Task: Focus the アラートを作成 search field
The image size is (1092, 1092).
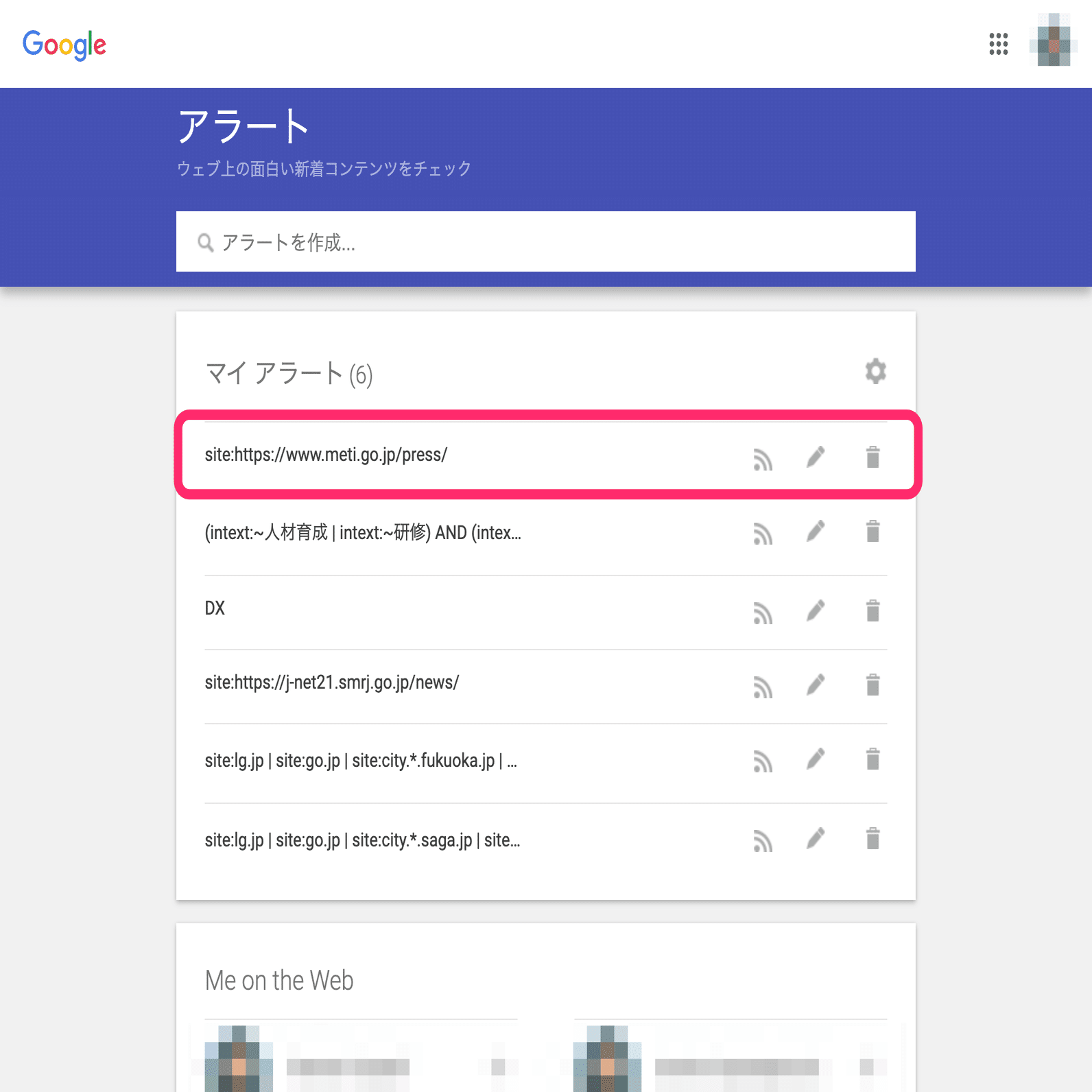Action: click(545, 242)
